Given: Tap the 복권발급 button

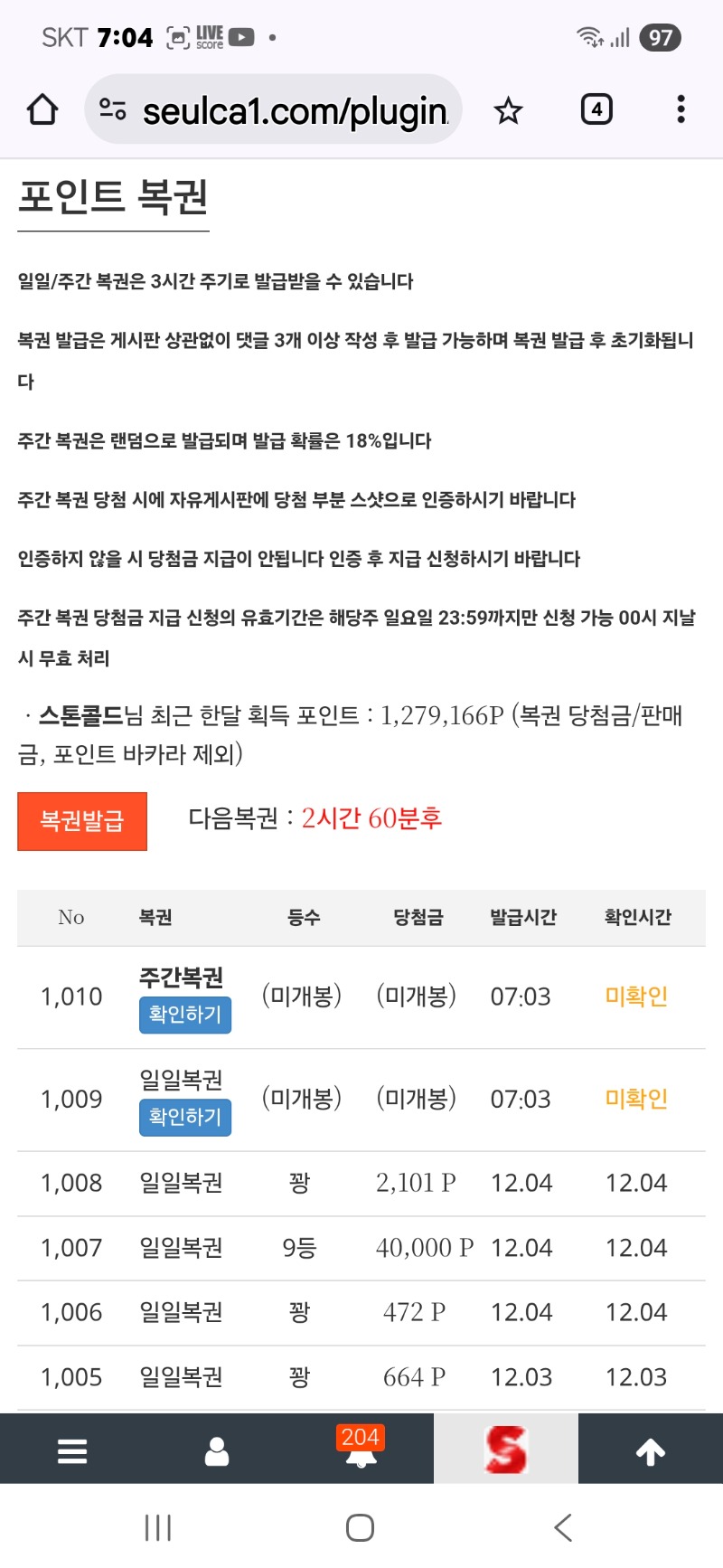Looking at the screenshot, I should pos(82,821).
